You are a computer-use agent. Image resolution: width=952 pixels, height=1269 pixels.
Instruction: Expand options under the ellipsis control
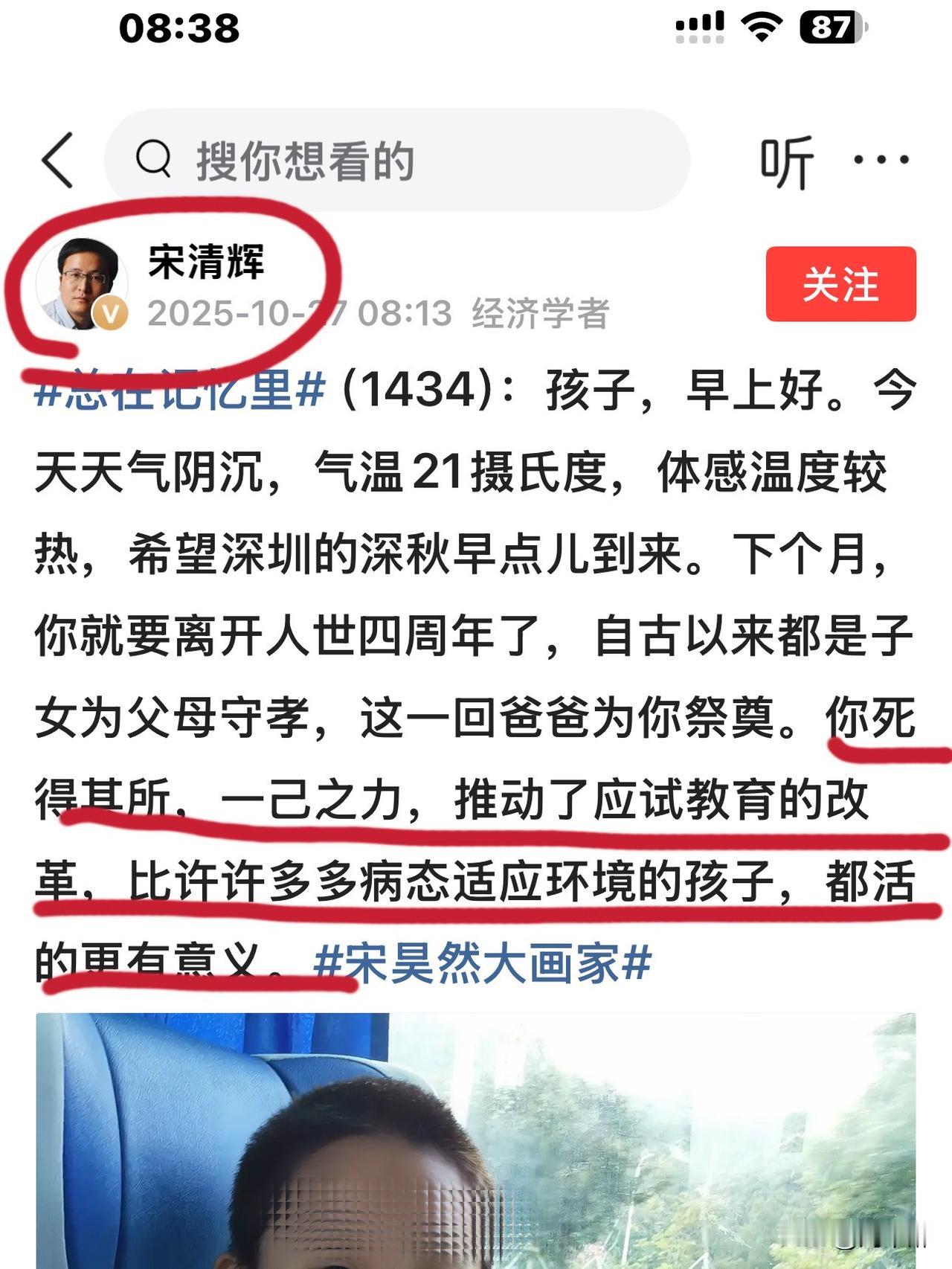tap(881, 160)
